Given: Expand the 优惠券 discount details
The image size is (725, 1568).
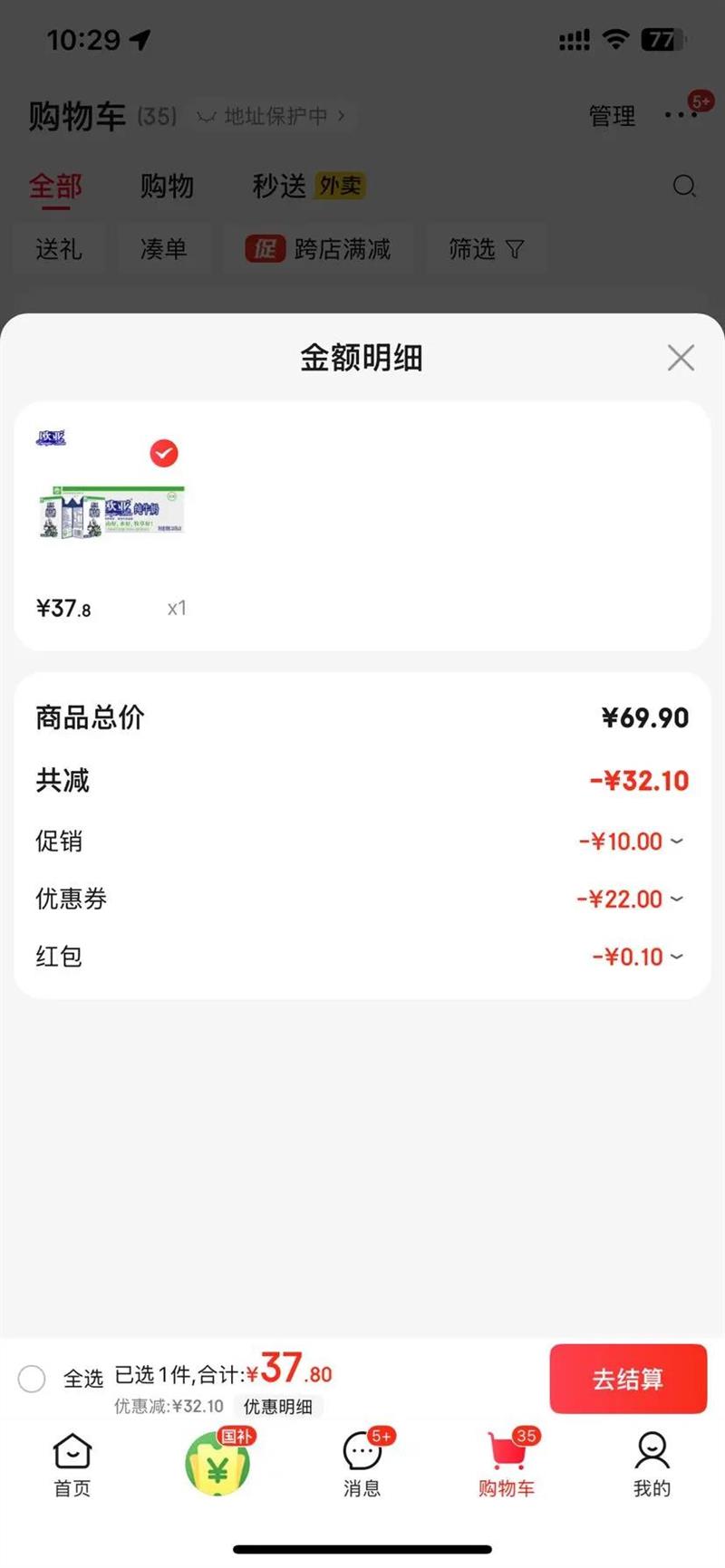Looking at the screenshot, I should tap(676, 899).
